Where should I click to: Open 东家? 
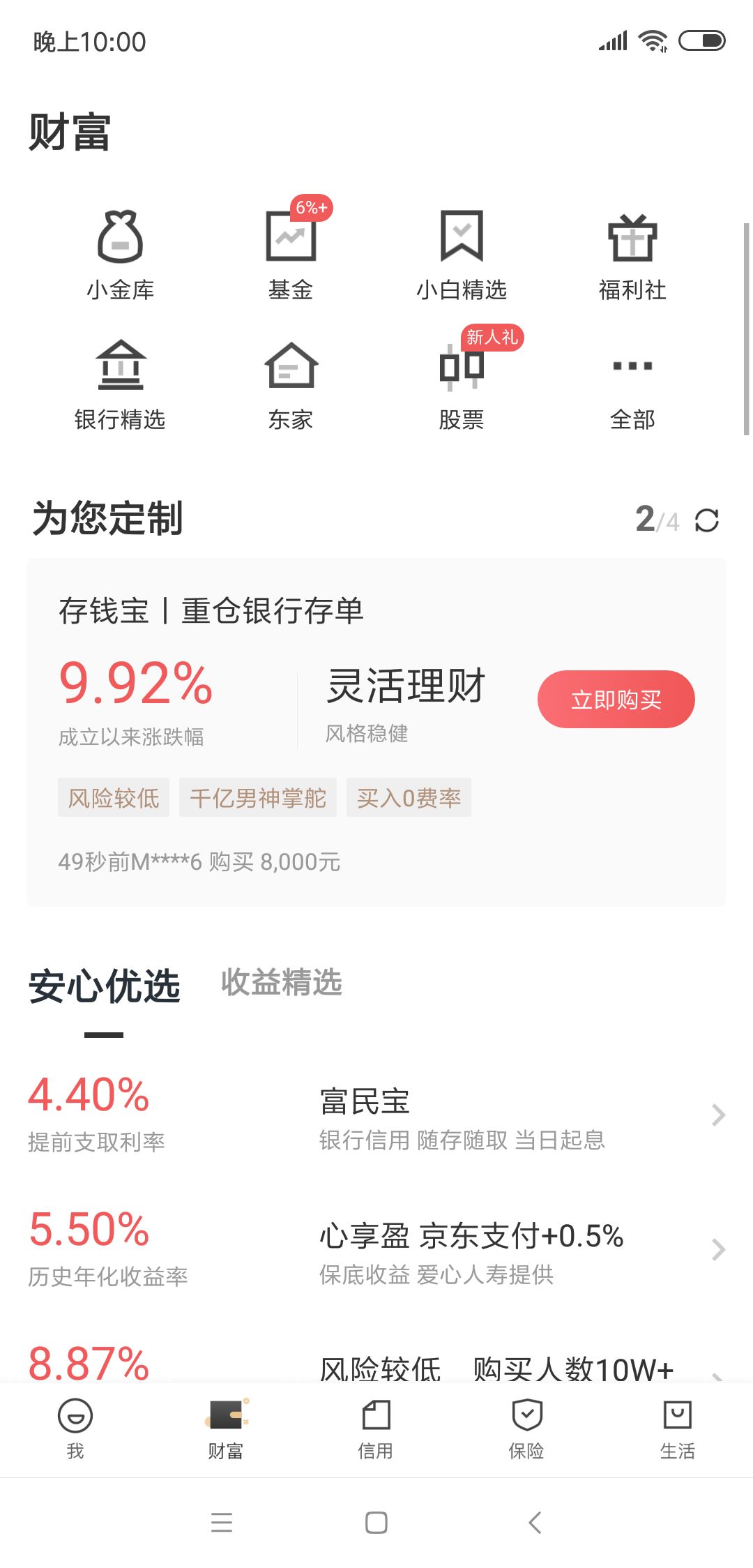pyautogui.click(x=291, y=385)
